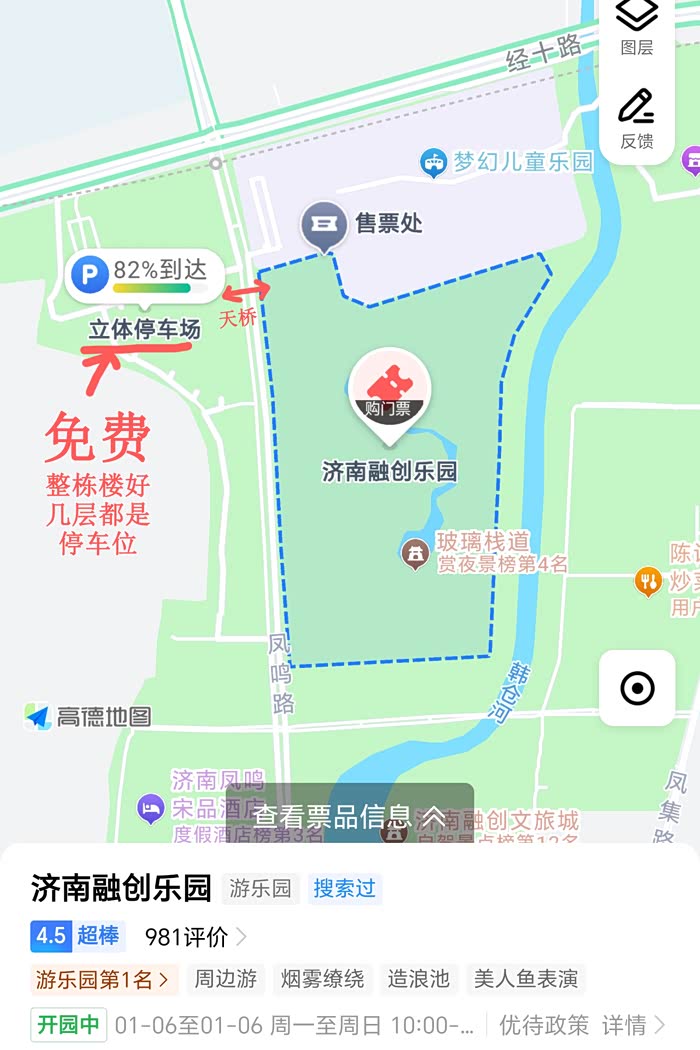Tap the 周边游 tag chip
The image size is (700, 1050).
tap(226, 979)
